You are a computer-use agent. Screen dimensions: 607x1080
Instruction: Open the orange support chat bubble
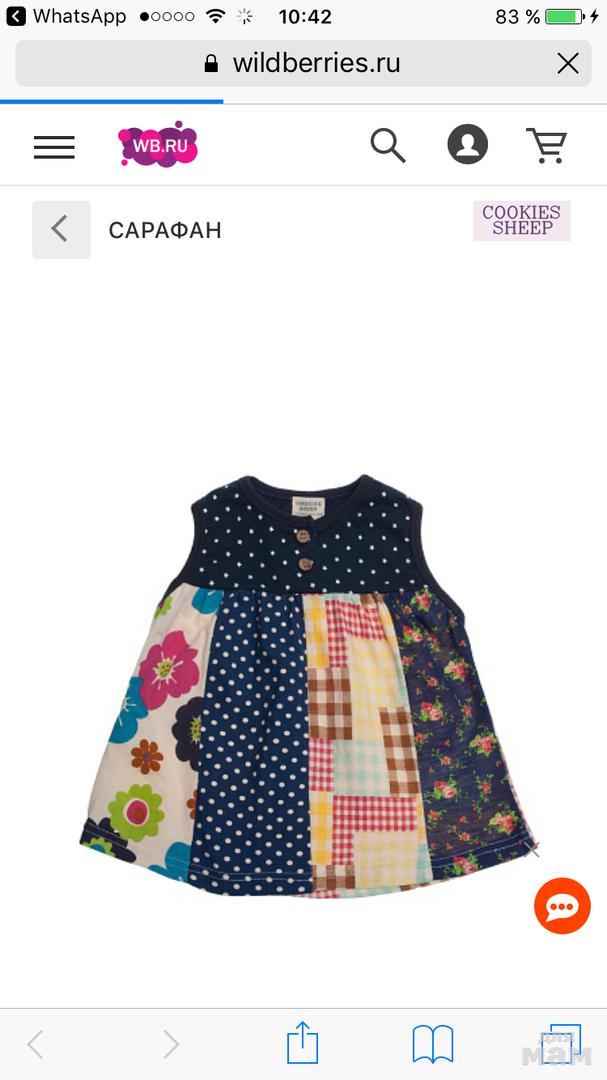(x=562, y=906)
